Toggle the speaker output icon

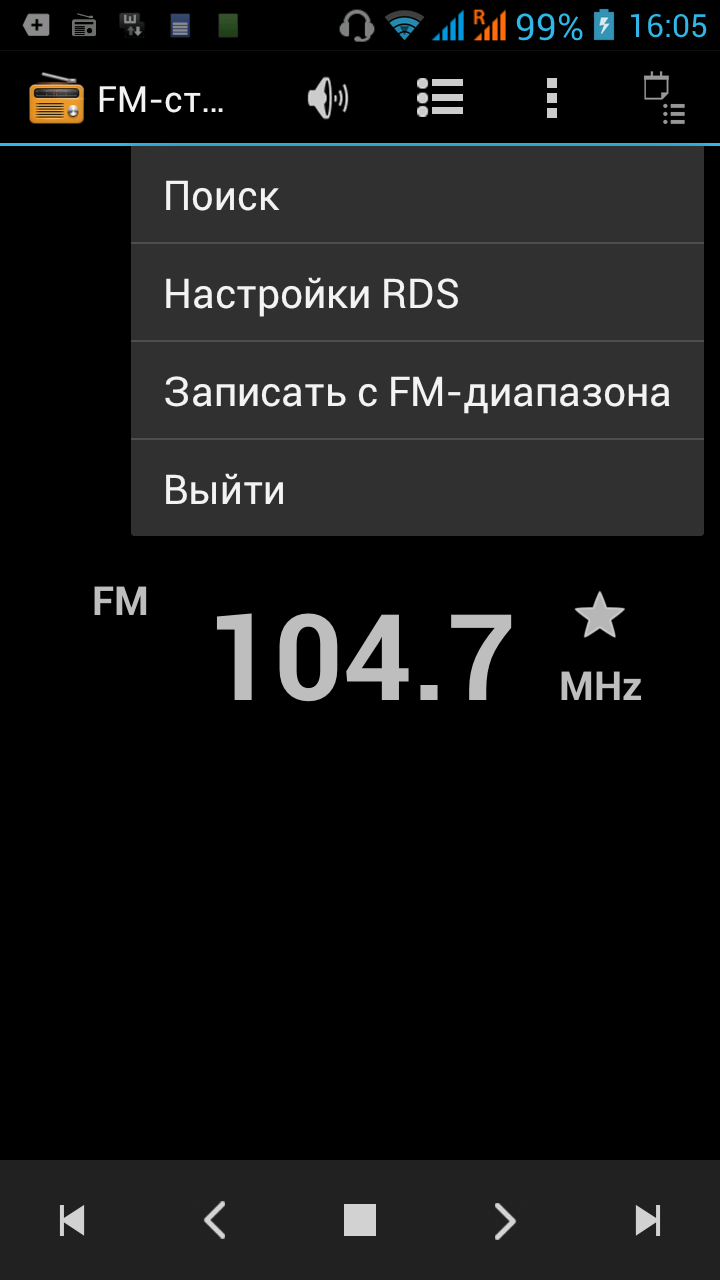click(327, 98)
